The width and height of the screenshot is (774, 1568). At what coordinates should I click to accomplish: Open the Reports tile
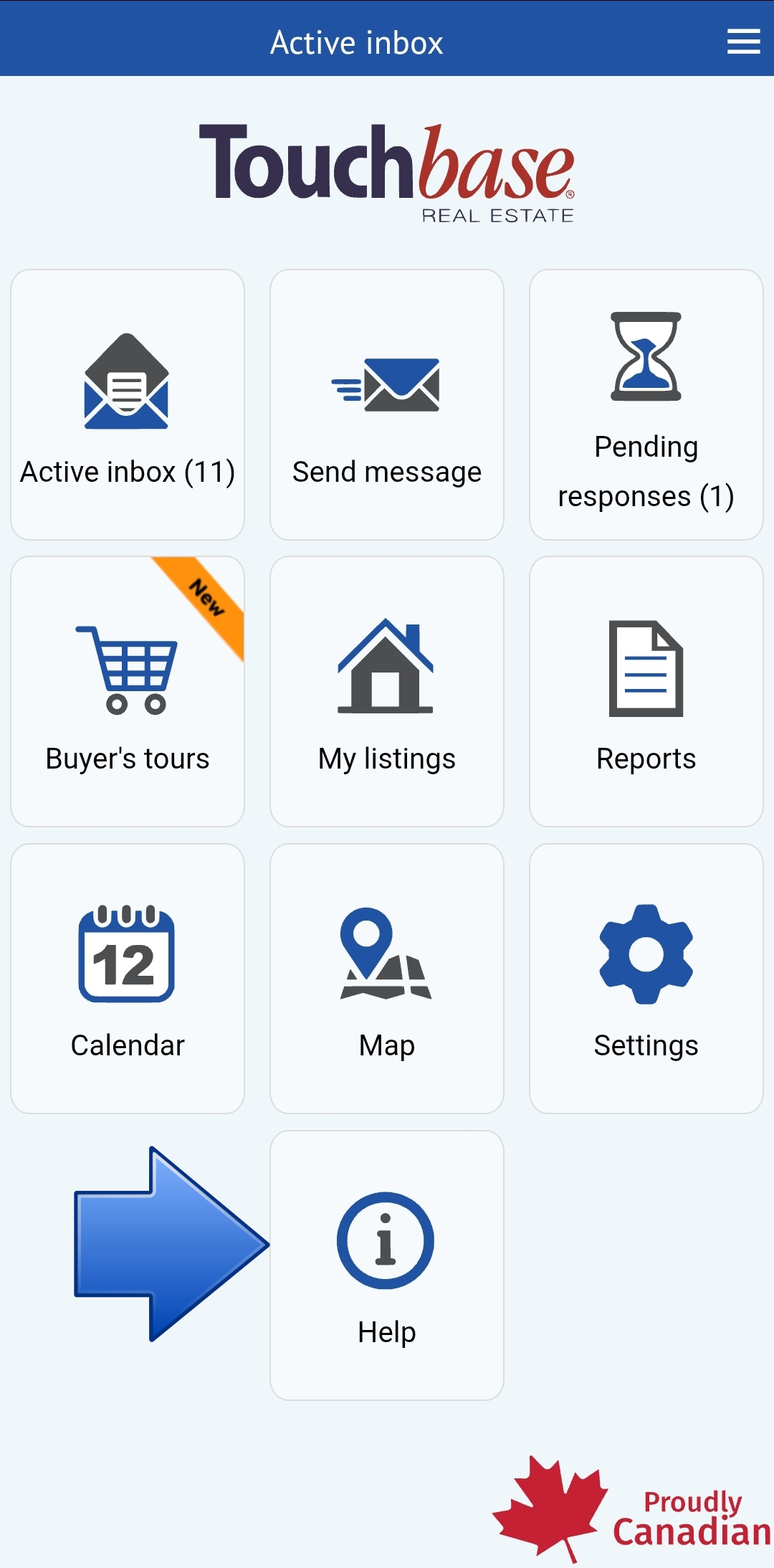tap(646, 691)
